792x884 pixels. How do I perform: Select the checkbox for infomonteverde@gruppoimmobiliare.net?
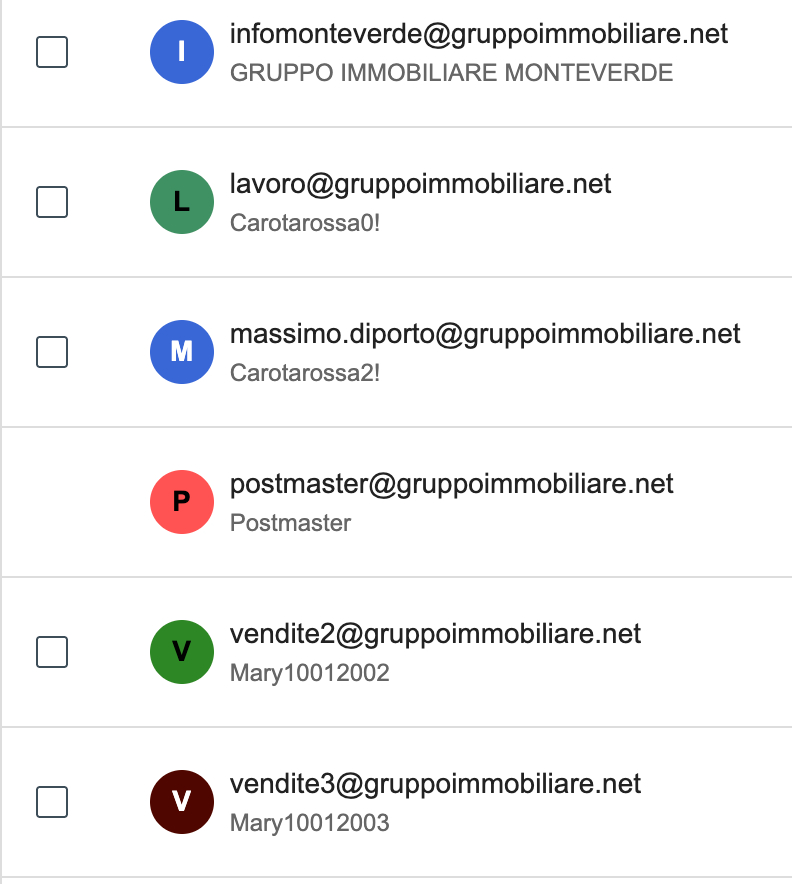[52, 52]
